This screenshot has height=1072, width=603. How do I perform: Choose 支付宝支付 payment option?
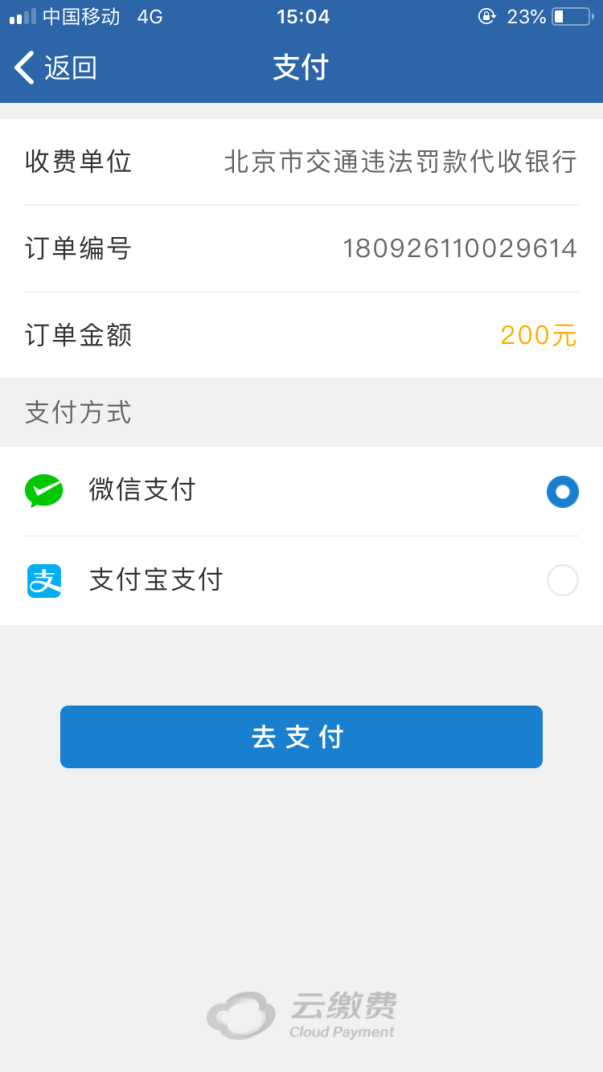tap(561, 580)
